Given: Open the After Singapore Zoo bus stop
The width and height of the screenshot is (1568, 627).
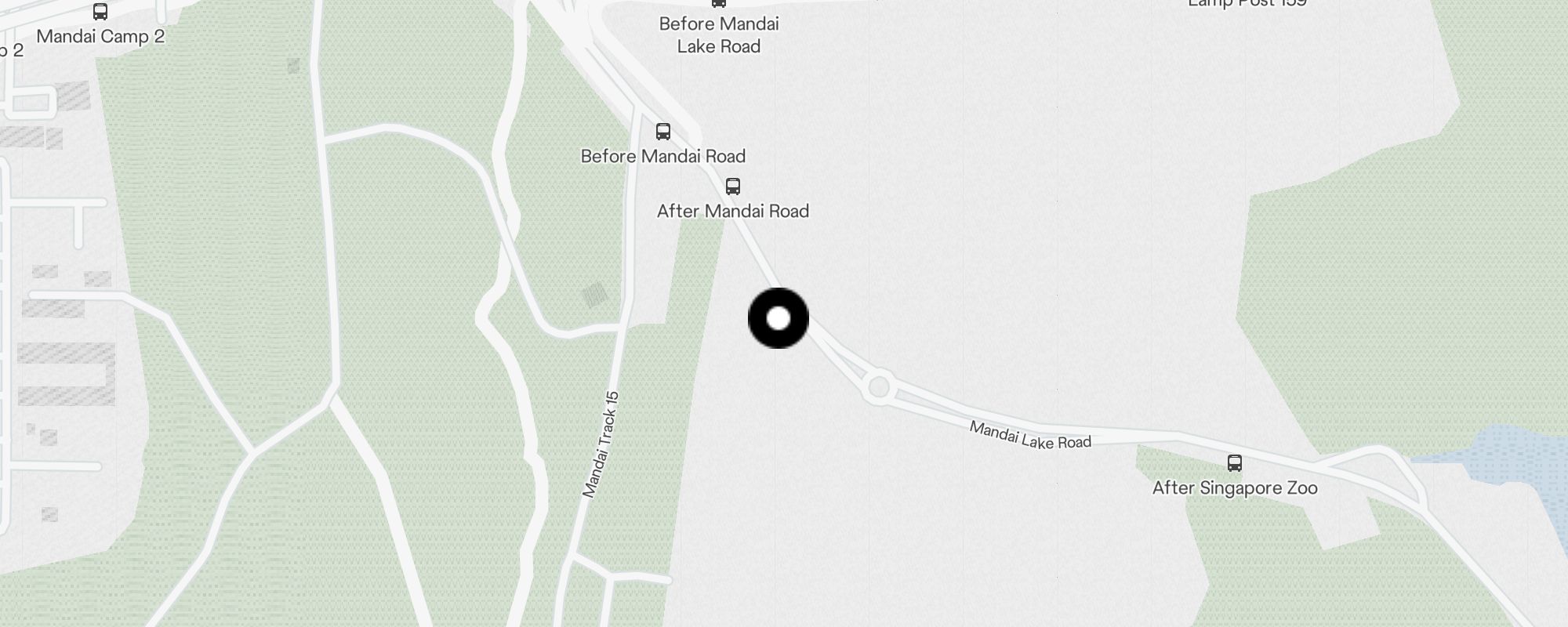Looking at the screenshot, I should (1235, 463).
